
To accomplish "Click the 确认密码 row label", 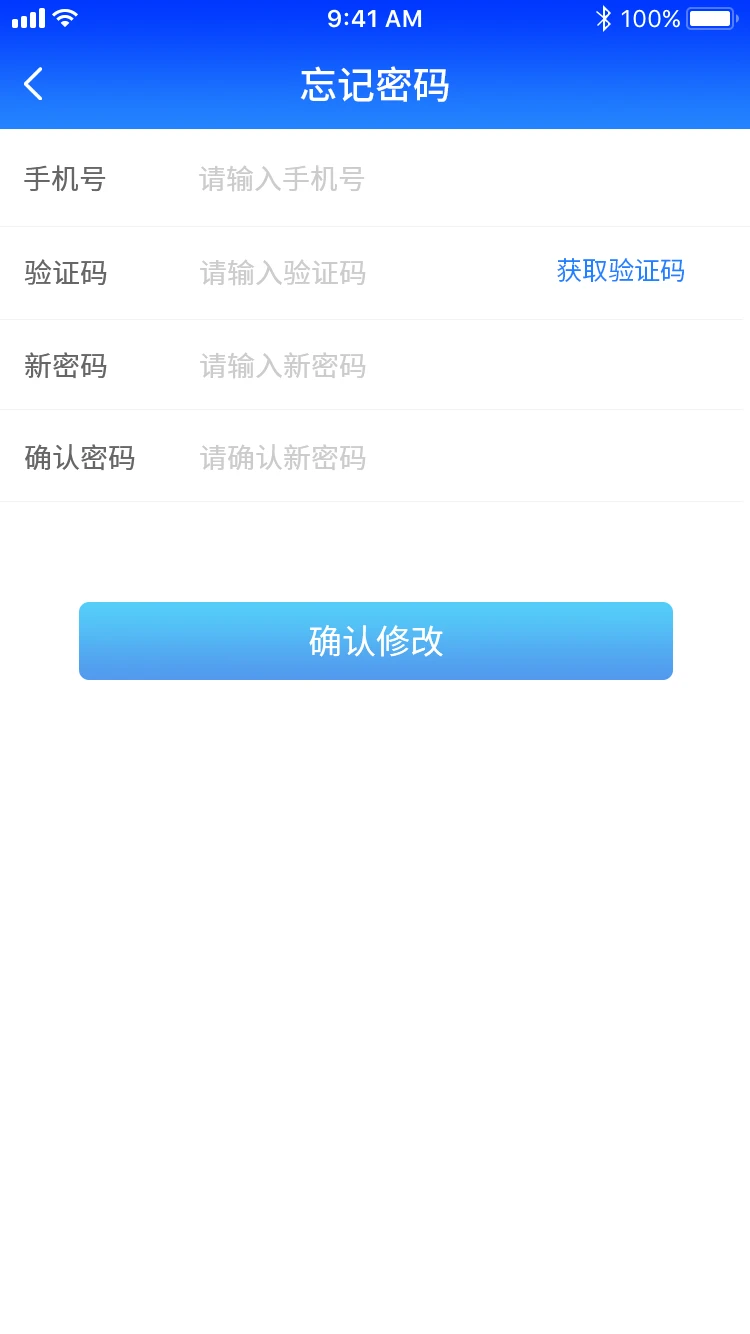I will 79,457.
